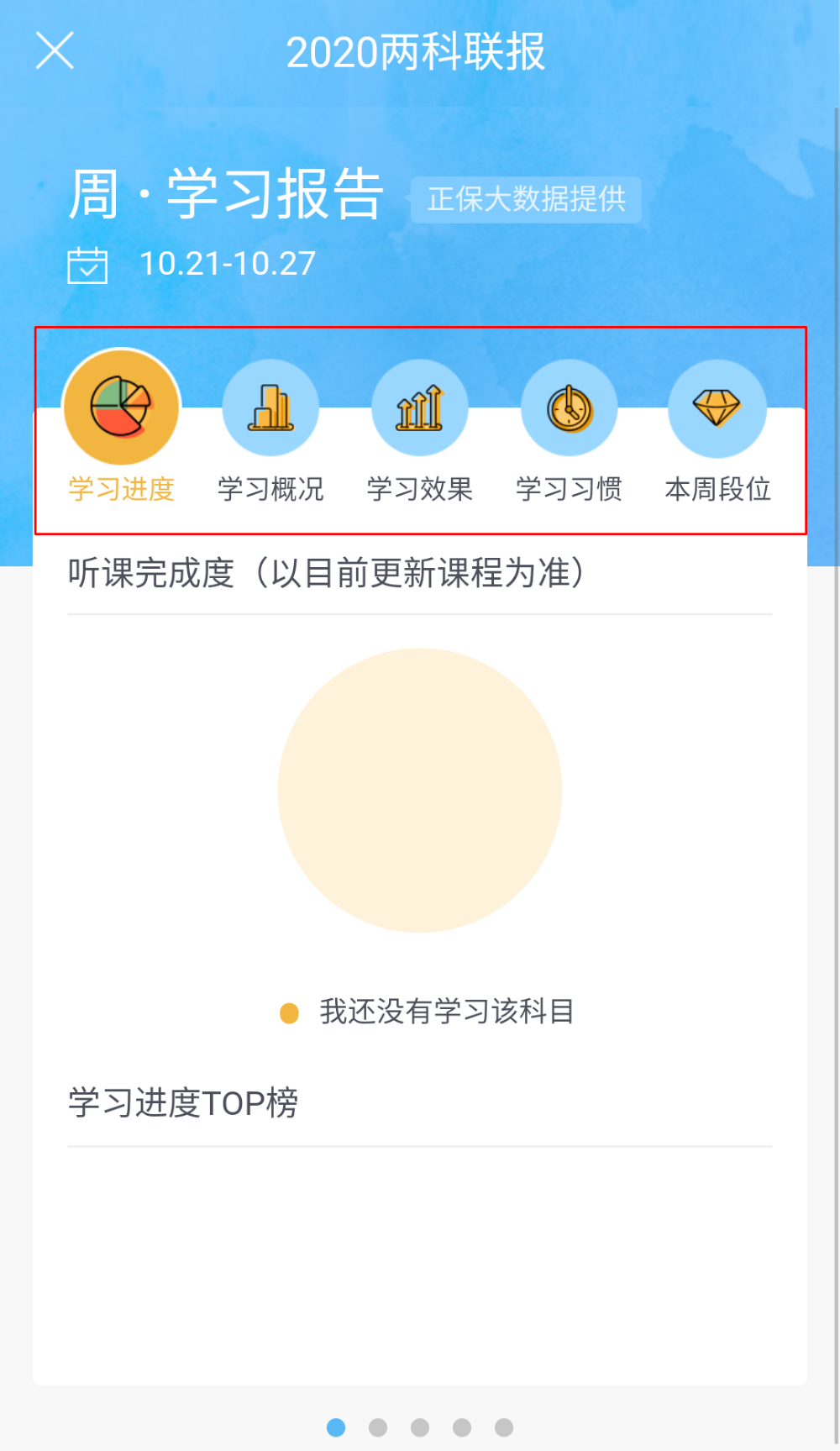This screenshot has width=840, height=1451.
Task: Open the 学习进度TOP榜 heading
Action: tap(181, 1104)
